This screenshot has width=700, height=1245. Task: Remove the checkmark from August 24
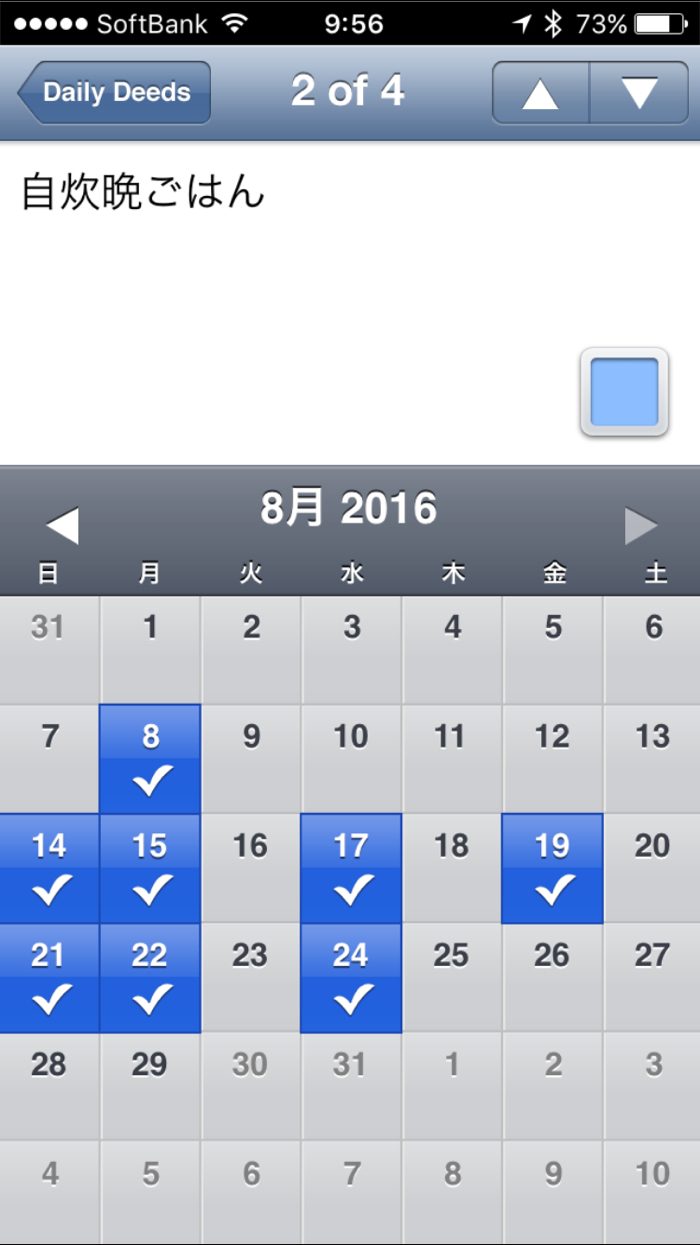pyautogui.click(x=351, y=978)
